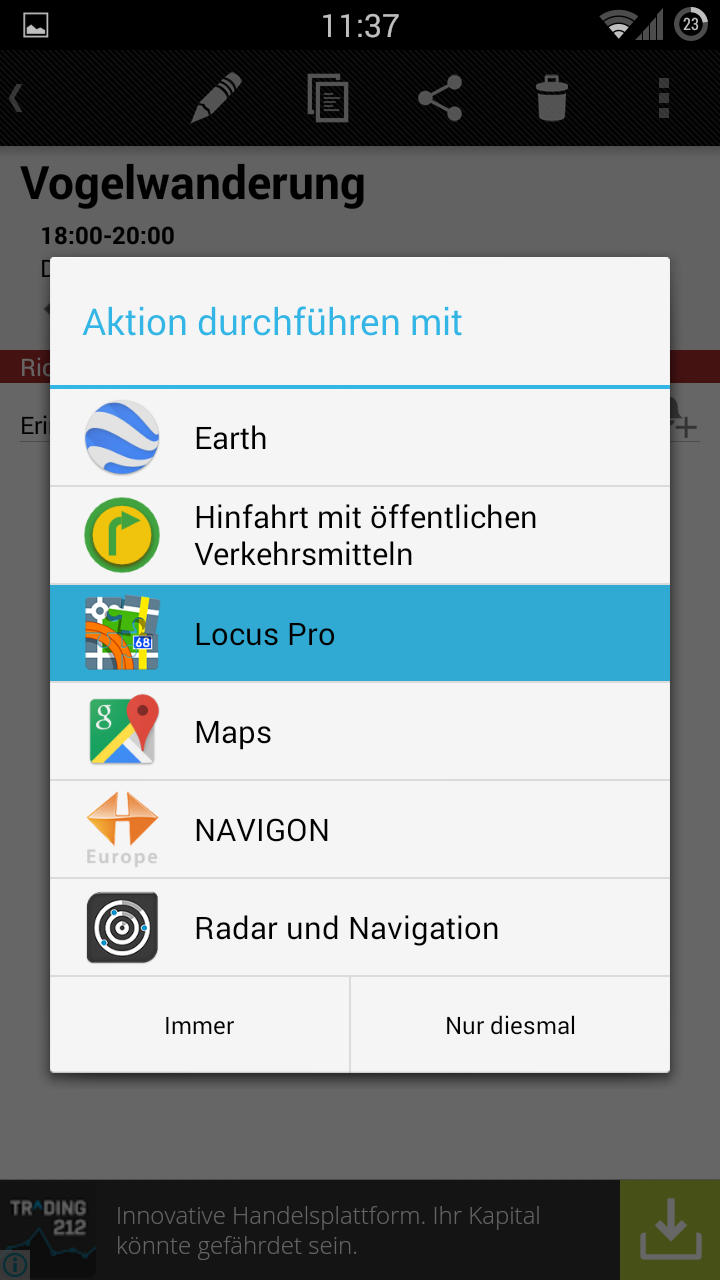The width and height of the screenshot is (720, 1280).
Task: Tap the Immer button
Action: 200,1026
